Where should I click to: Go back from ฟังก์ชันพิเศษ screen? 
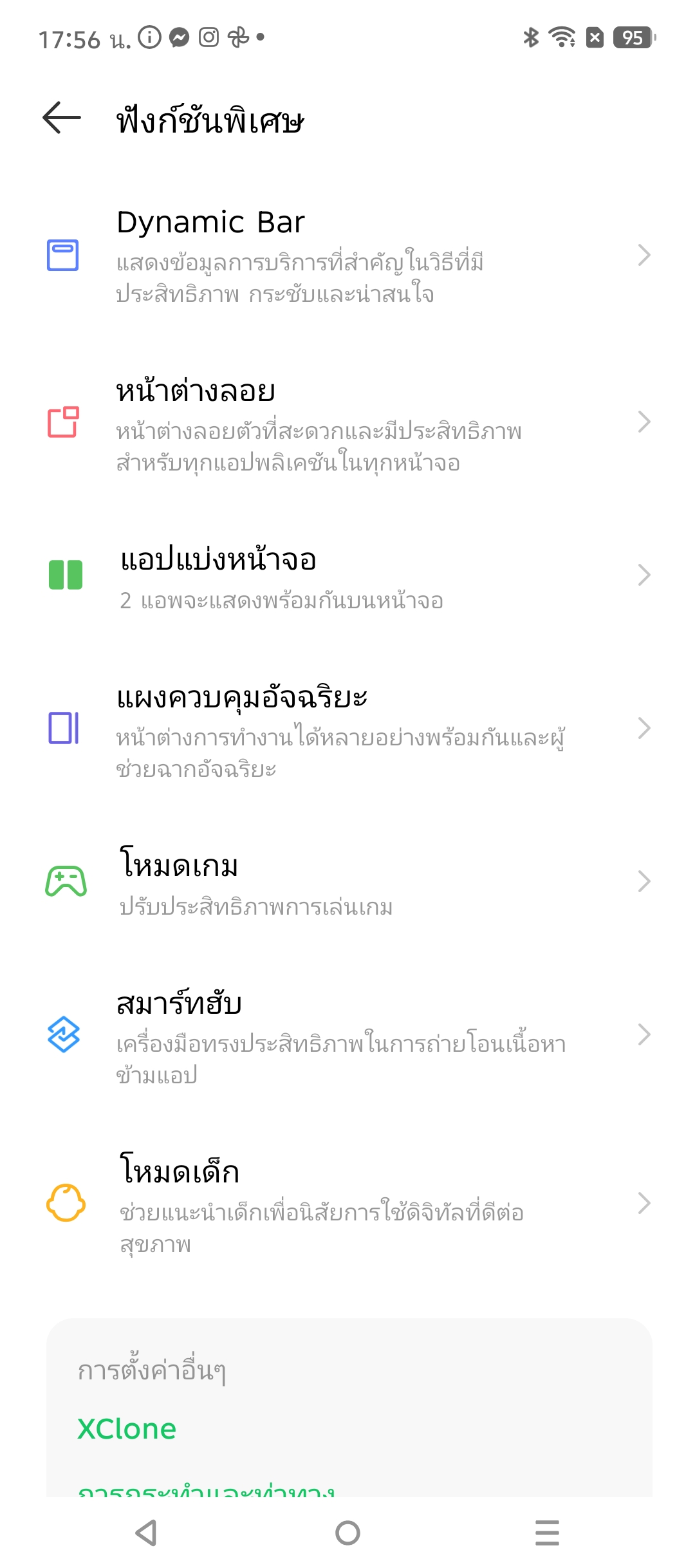coord(62,118)
